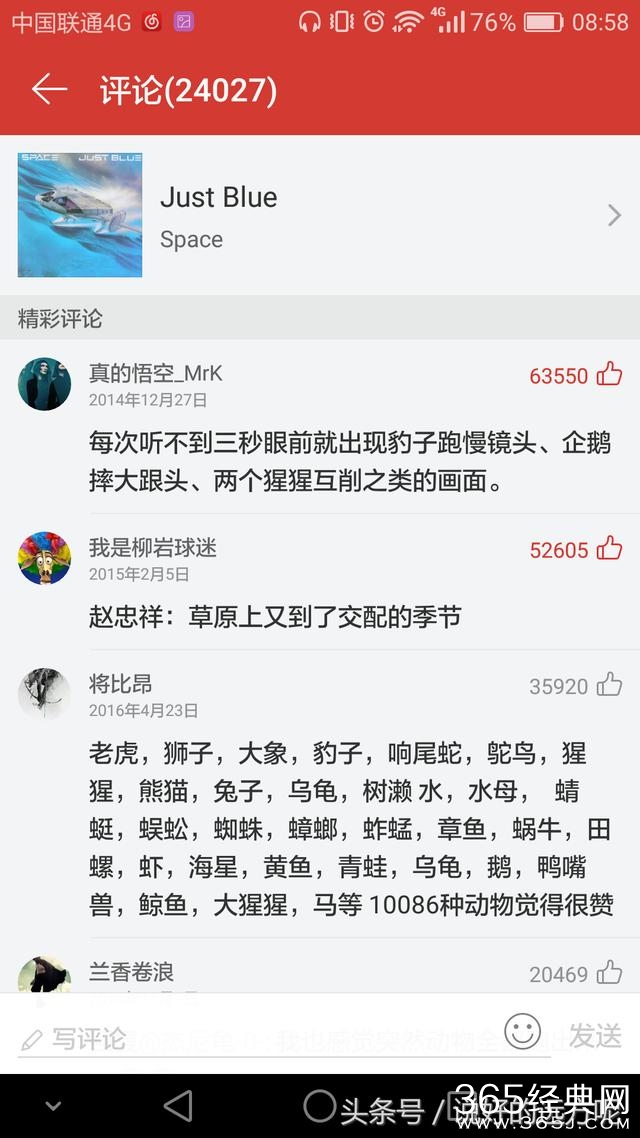Like the comment by 真的悟空_MrK
Image resolution: width=640 pixels, height=1138 pixels.
click(609, 375)
